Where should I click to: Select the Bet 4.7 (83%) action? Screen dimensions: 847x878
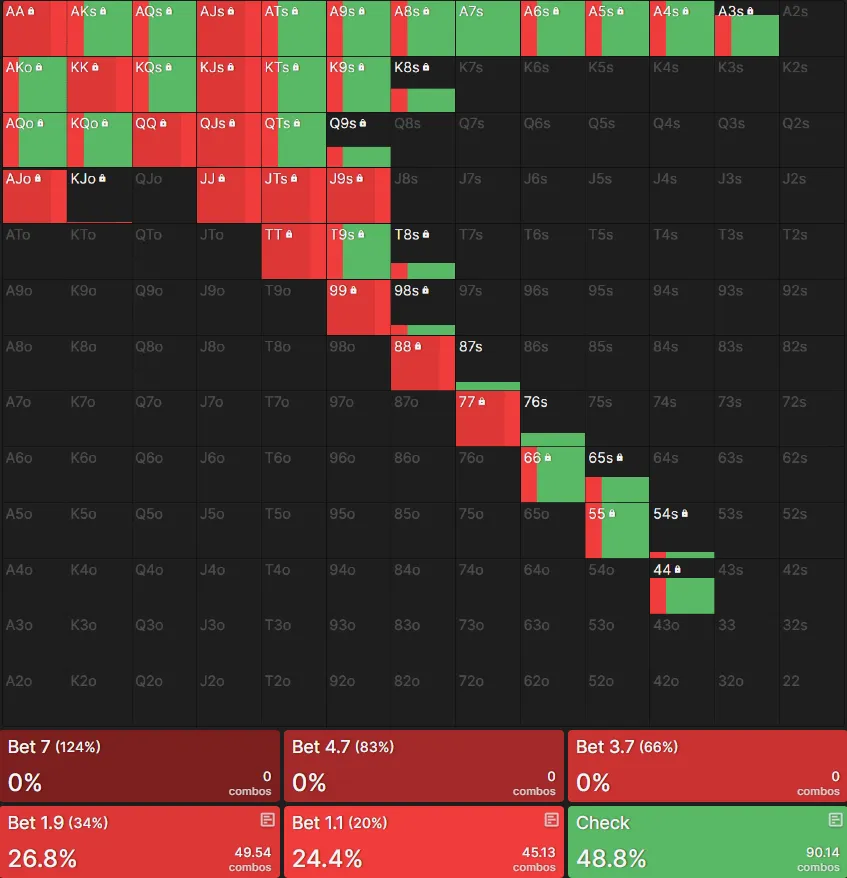pos(423,766)
